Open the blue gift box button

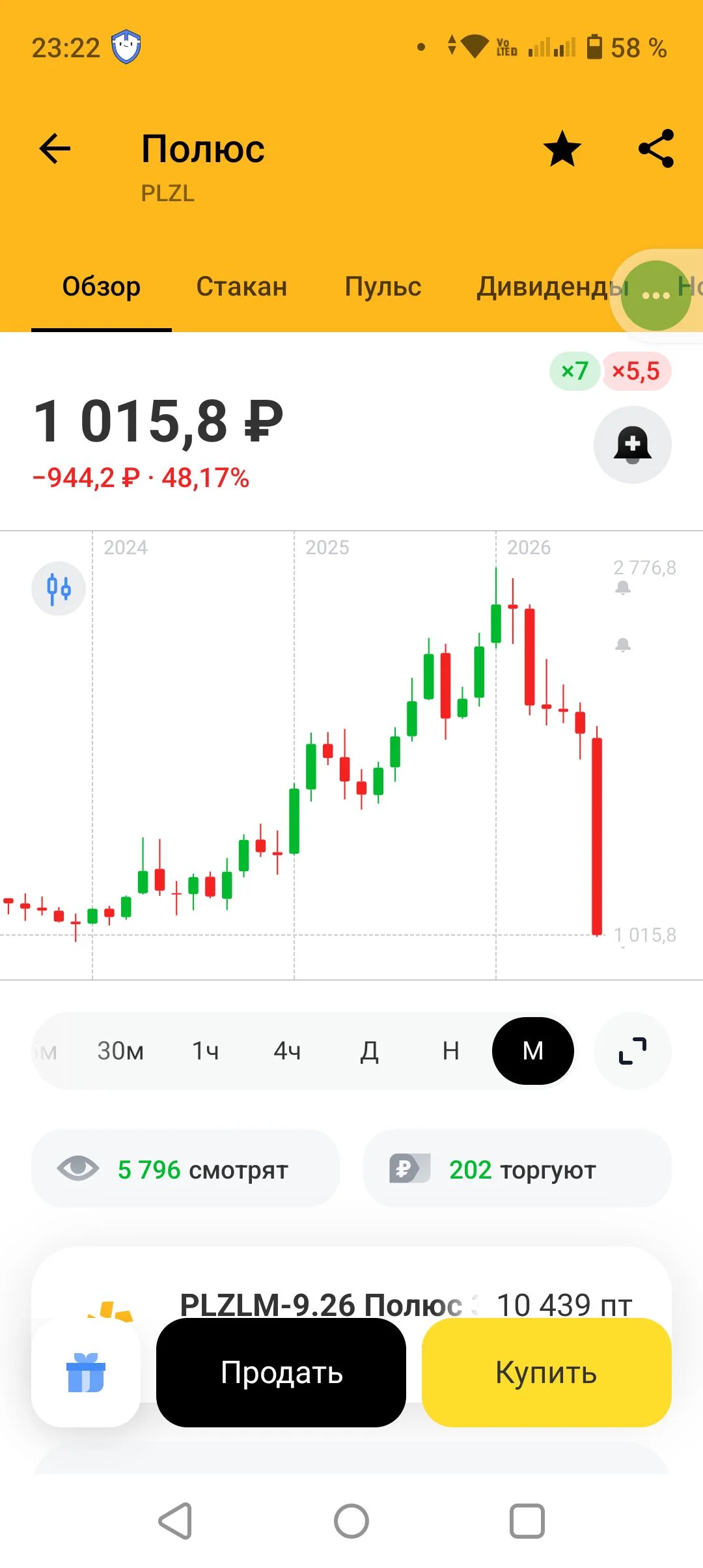86,1373
